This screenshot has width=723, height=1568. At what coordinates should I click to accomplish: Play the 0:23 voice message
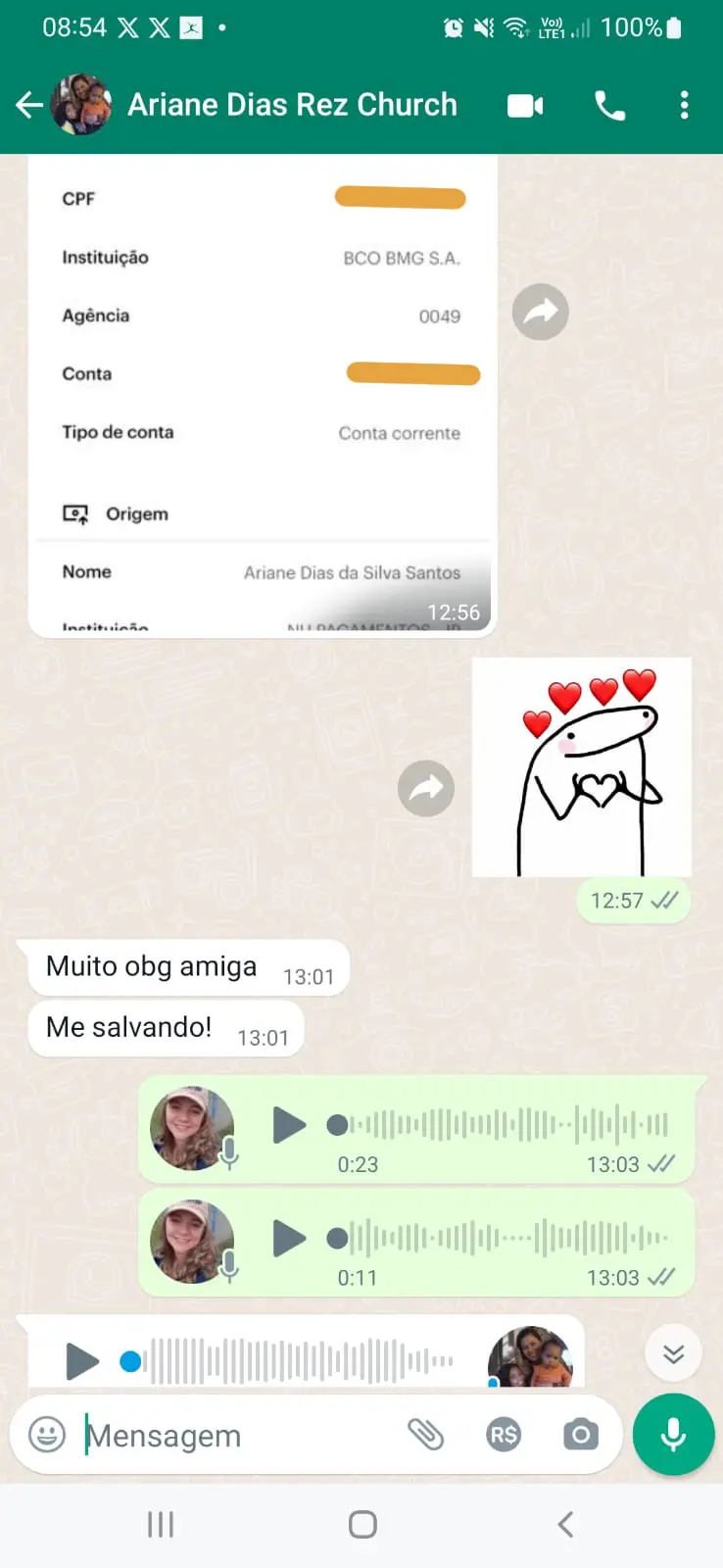click(x=288, y=1125)
